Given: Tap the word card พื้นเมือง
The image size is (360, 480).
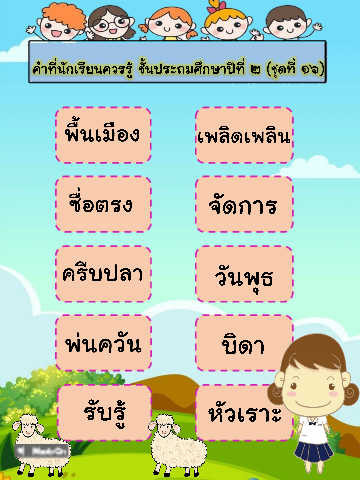Looking at the screenshot, I should point(103,135).
